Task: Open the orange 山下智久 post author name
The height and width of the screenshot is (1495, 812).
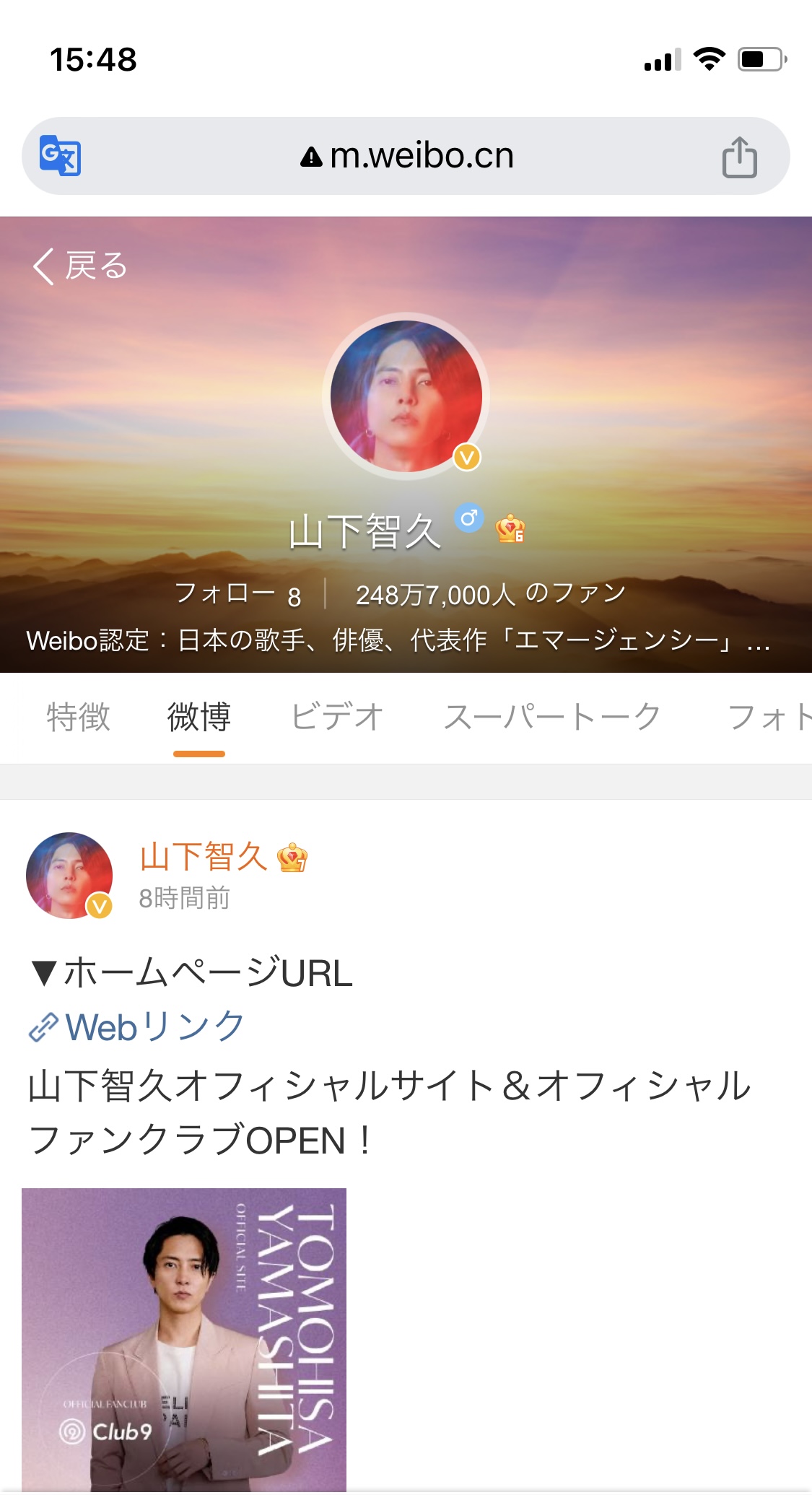Action: (x=204, y=857)
